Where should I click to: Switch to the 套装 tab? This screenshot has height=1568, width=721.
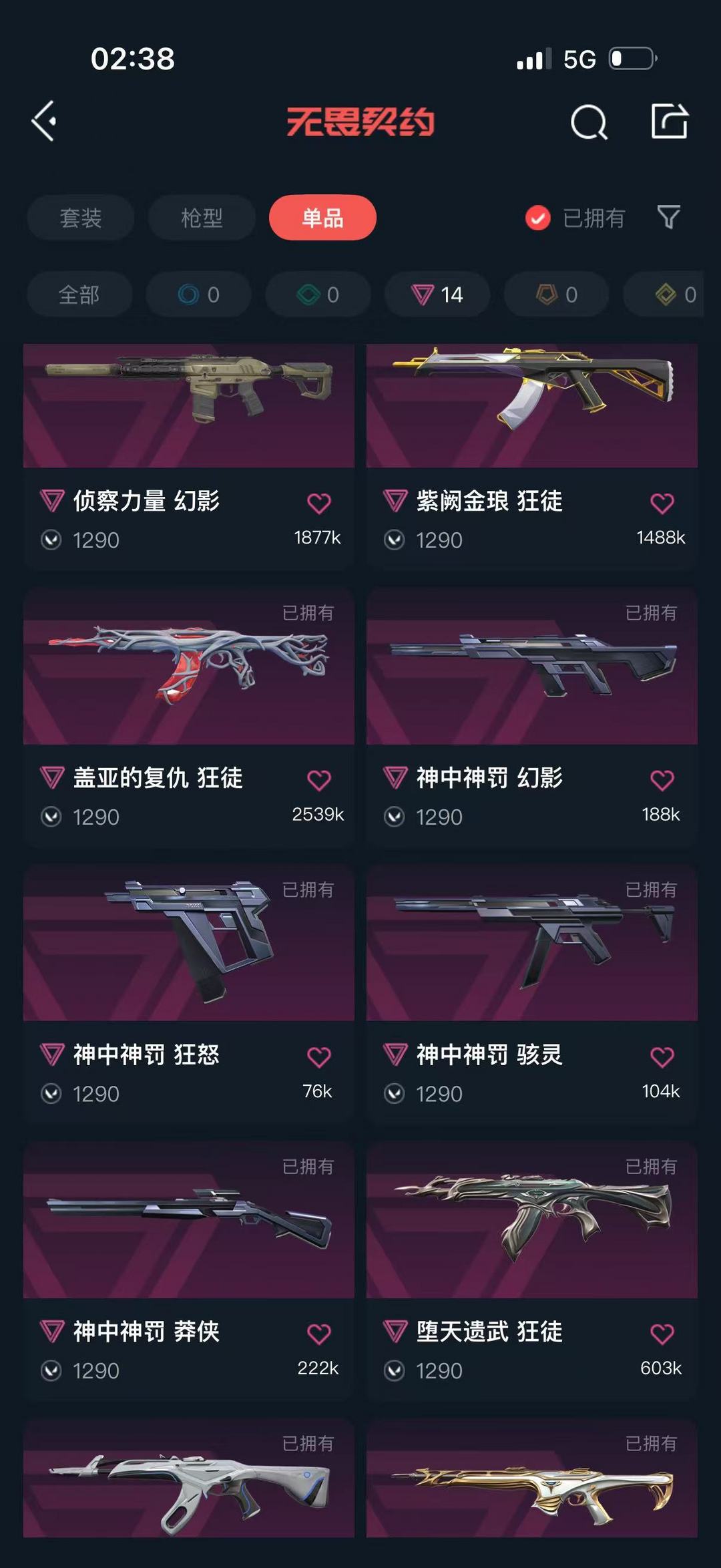tap(81, 218)
